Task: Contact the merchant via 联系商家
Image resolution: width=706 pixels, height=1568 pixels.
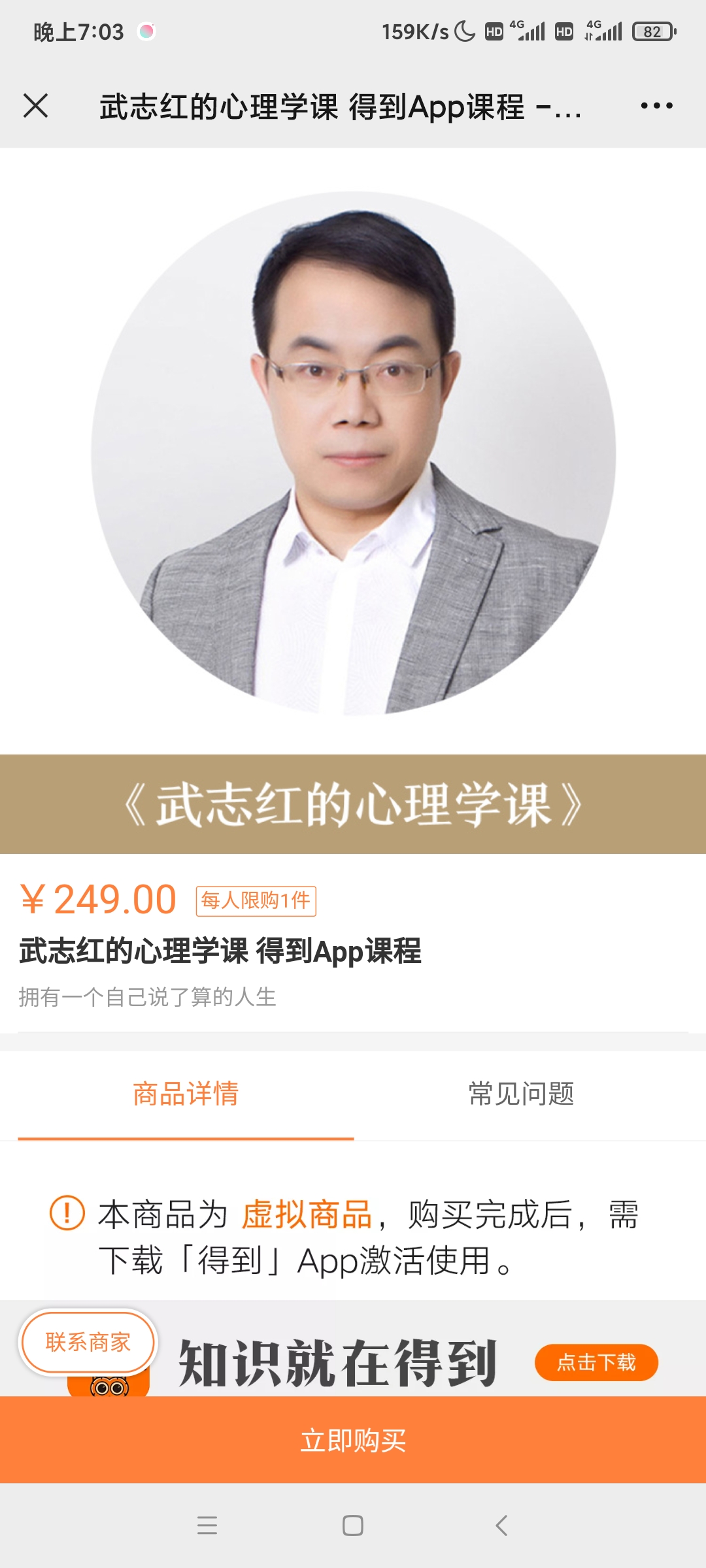Action: (88, 1343)
